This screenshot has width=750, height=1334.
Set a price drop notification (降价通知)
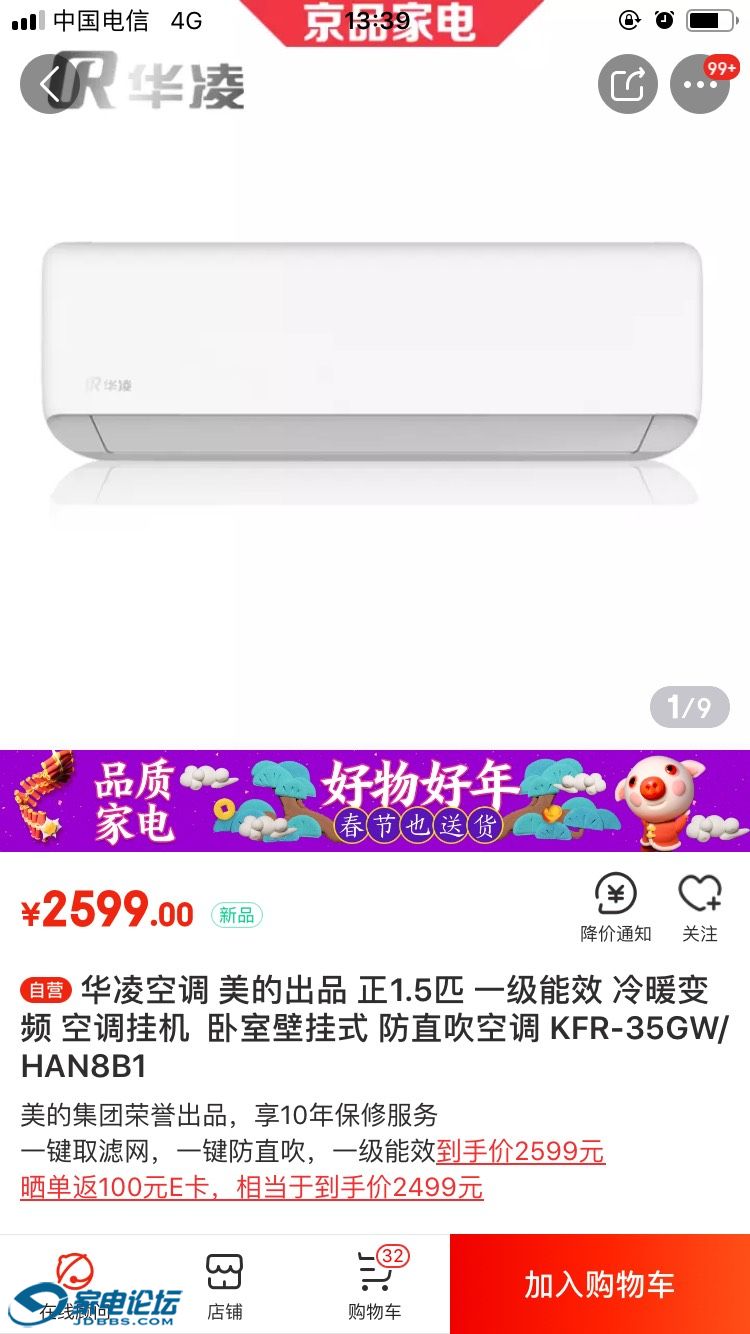pyautogui.click(x=615, y=906)
